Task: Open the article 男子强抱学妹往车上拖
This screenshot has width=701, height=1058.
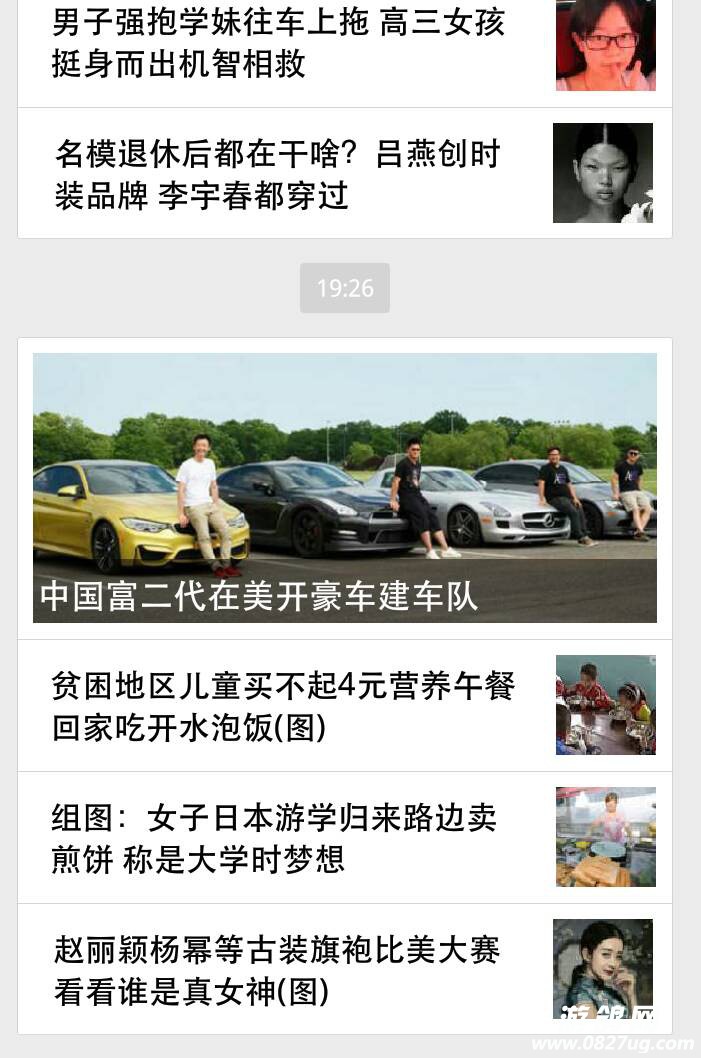Action: (x=280, y=43)
